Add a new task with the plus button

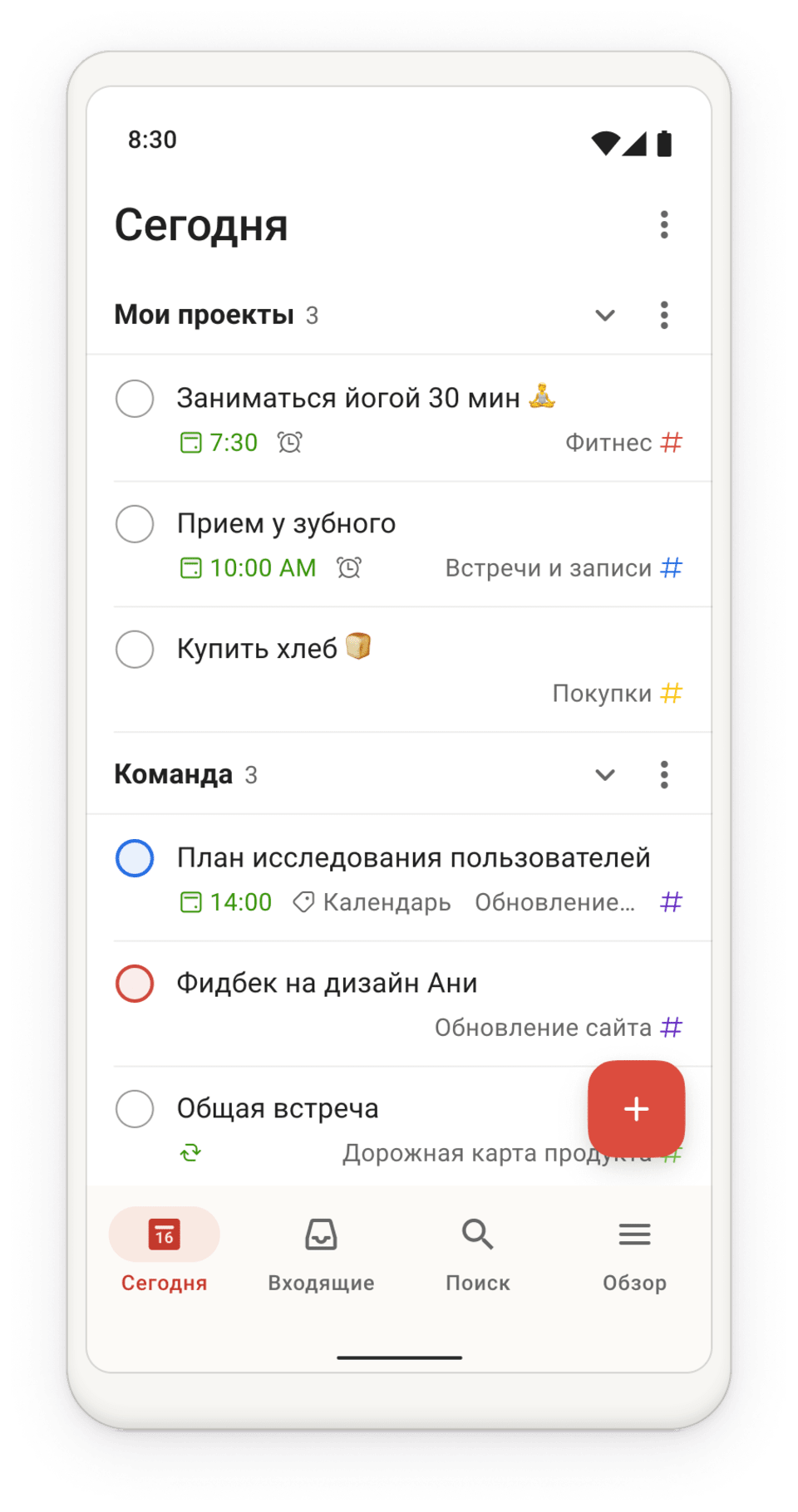pos(636,1108)
